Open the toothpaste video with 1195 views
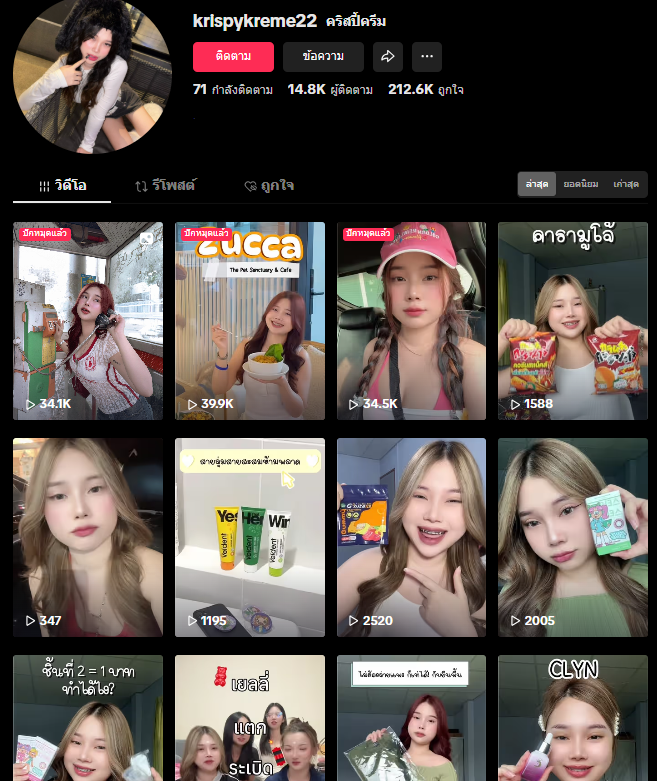The width and height of the screenshot is (657, 781). click(x=250, y=537)
